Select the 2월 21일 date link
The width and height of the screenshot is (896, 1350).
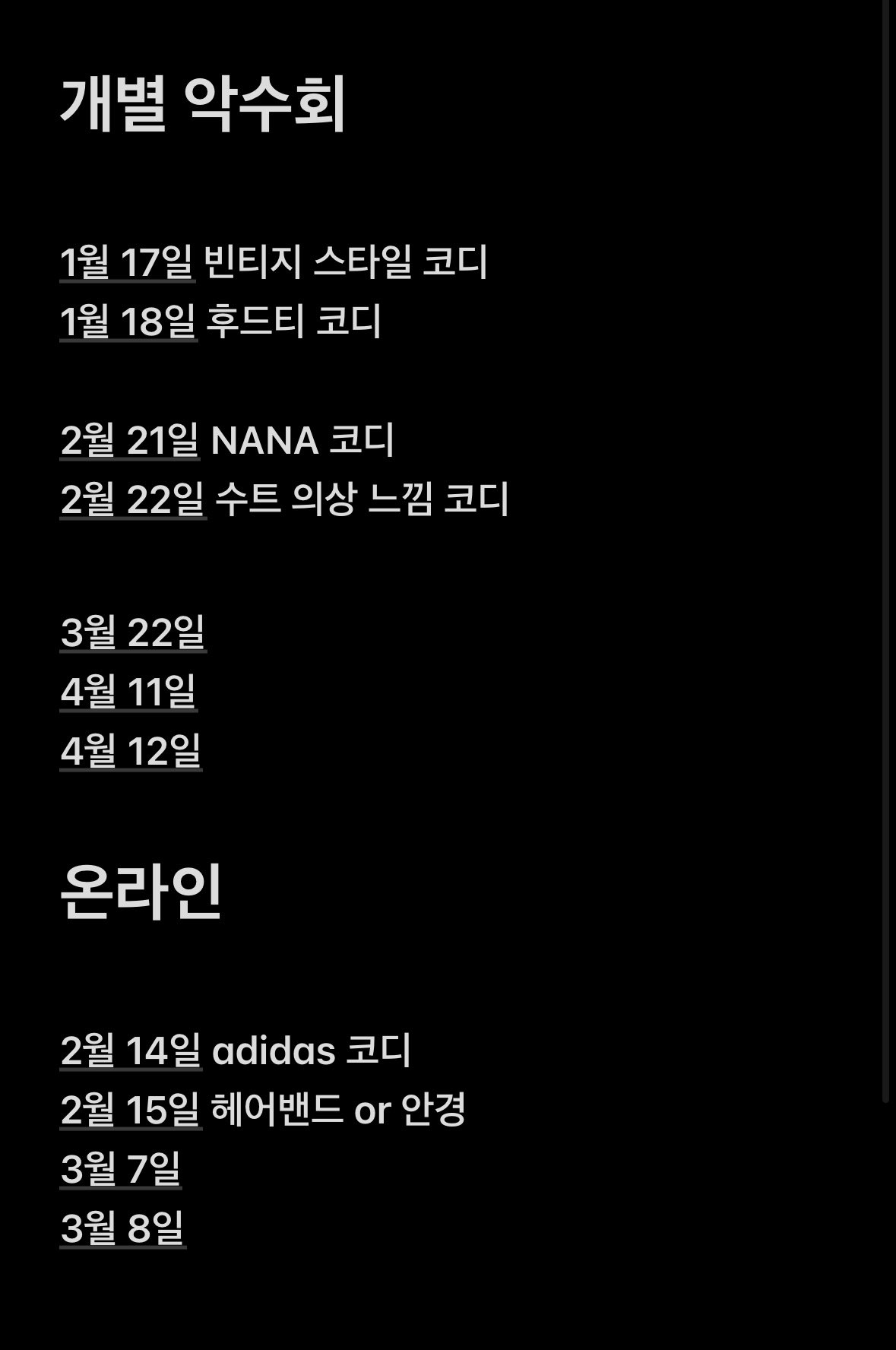(x=129, y=441)
